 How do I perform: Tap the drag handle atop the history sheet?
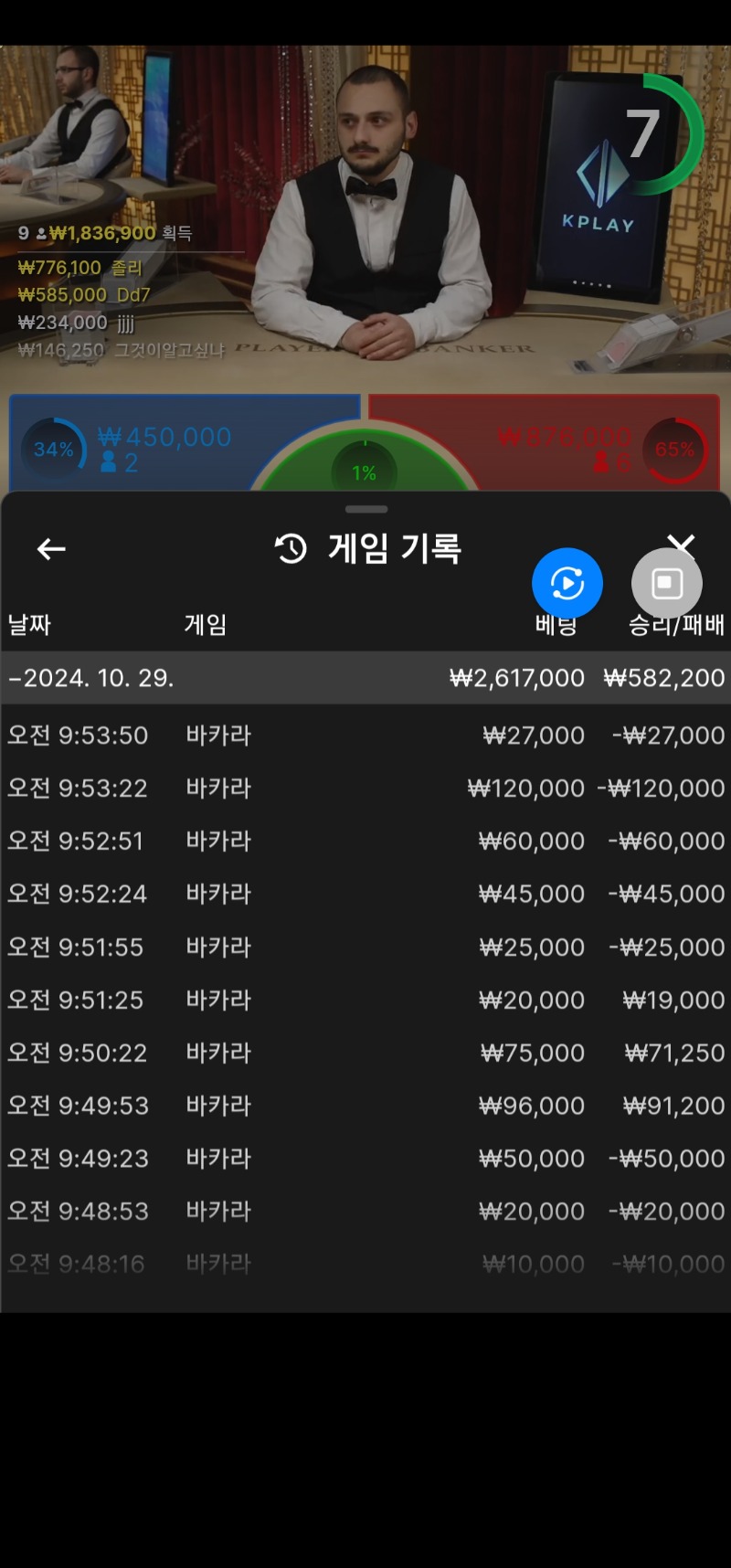(x=366, y=509)
